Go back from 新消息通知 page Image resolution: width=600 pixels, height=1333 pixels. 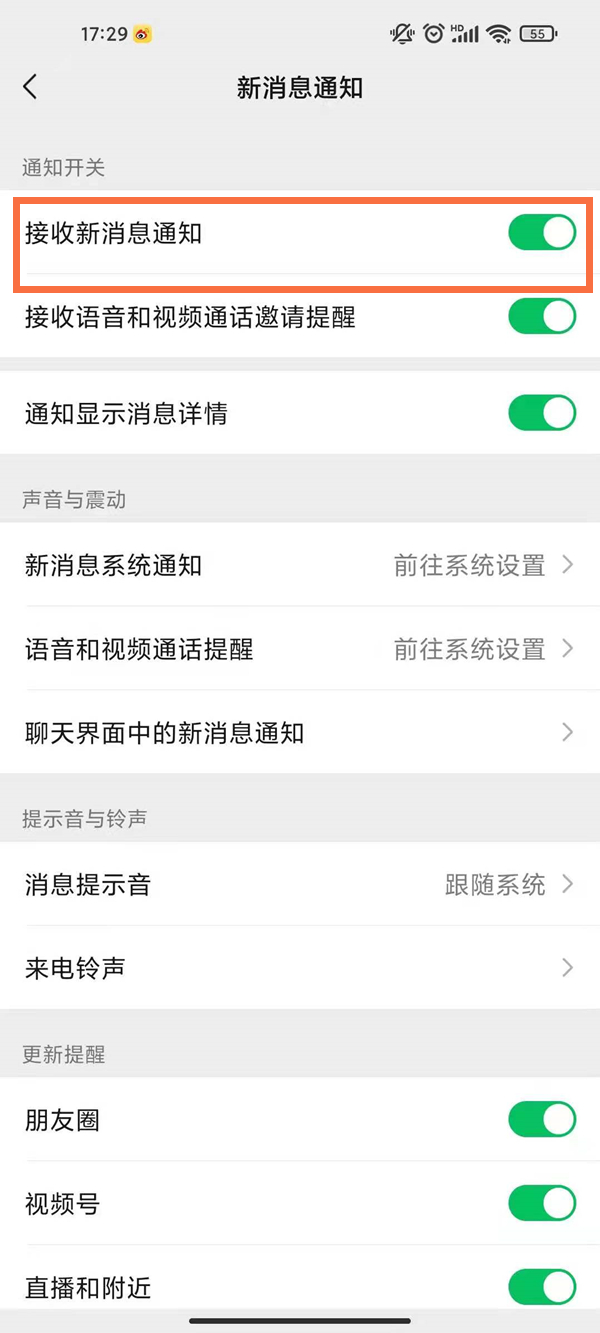click(30, 87)
